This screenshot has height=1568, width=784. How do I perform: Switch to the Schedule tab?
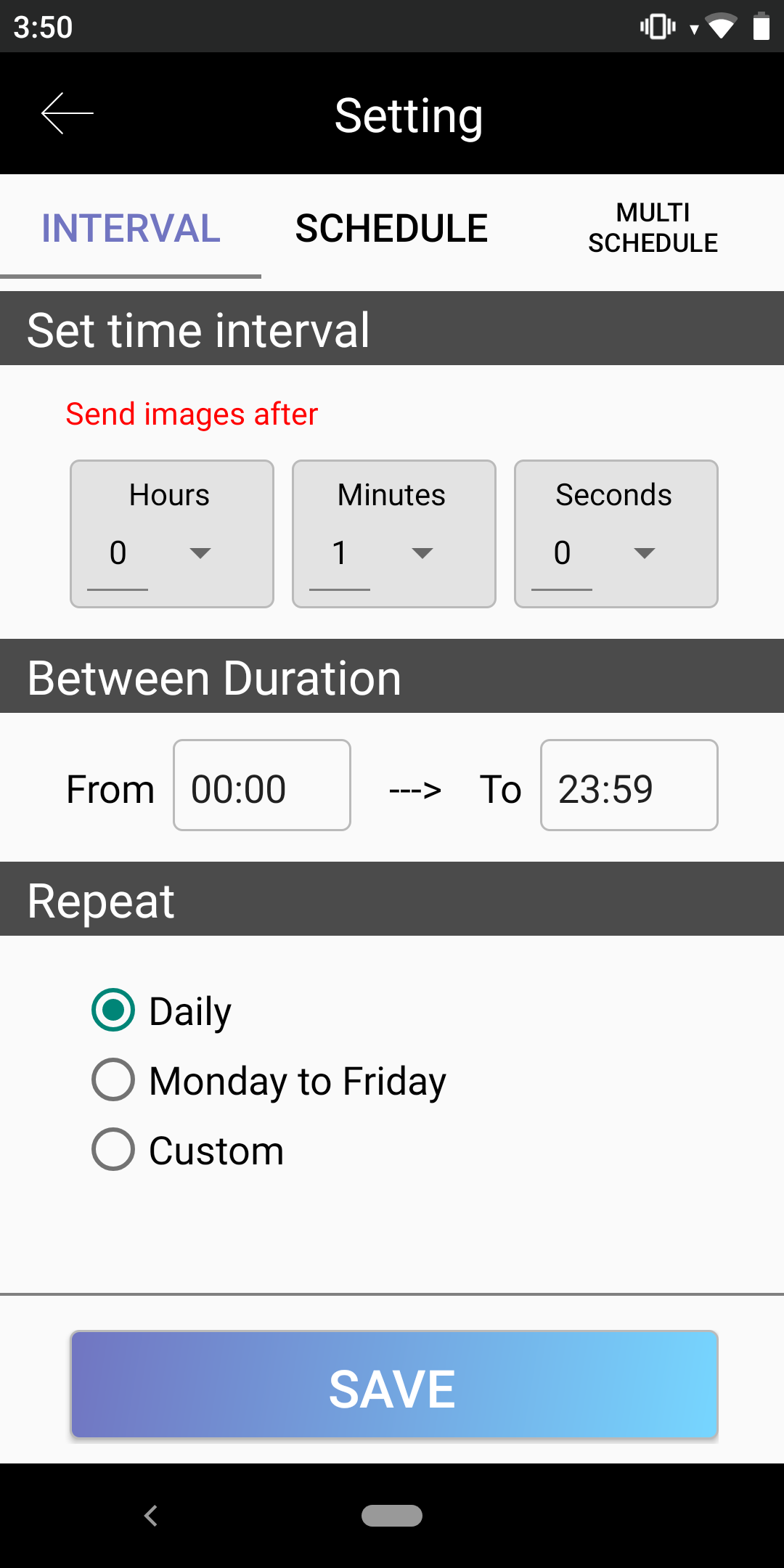coord(391,228)
